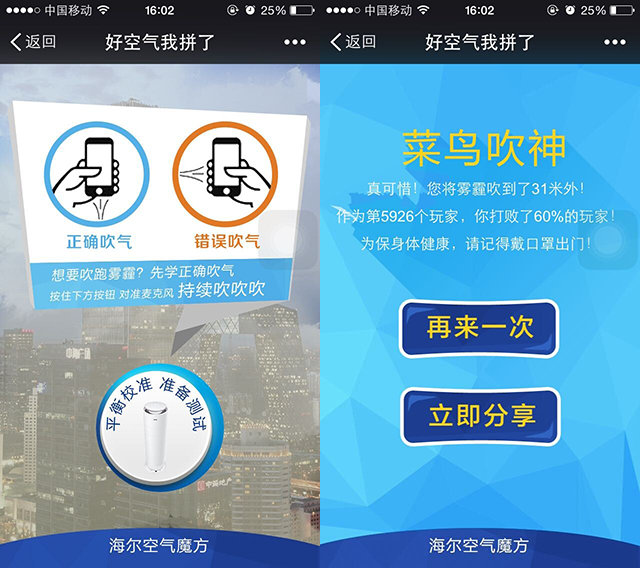
Task: Open the overflow menu on the tutorial screen
Action: 295,42
